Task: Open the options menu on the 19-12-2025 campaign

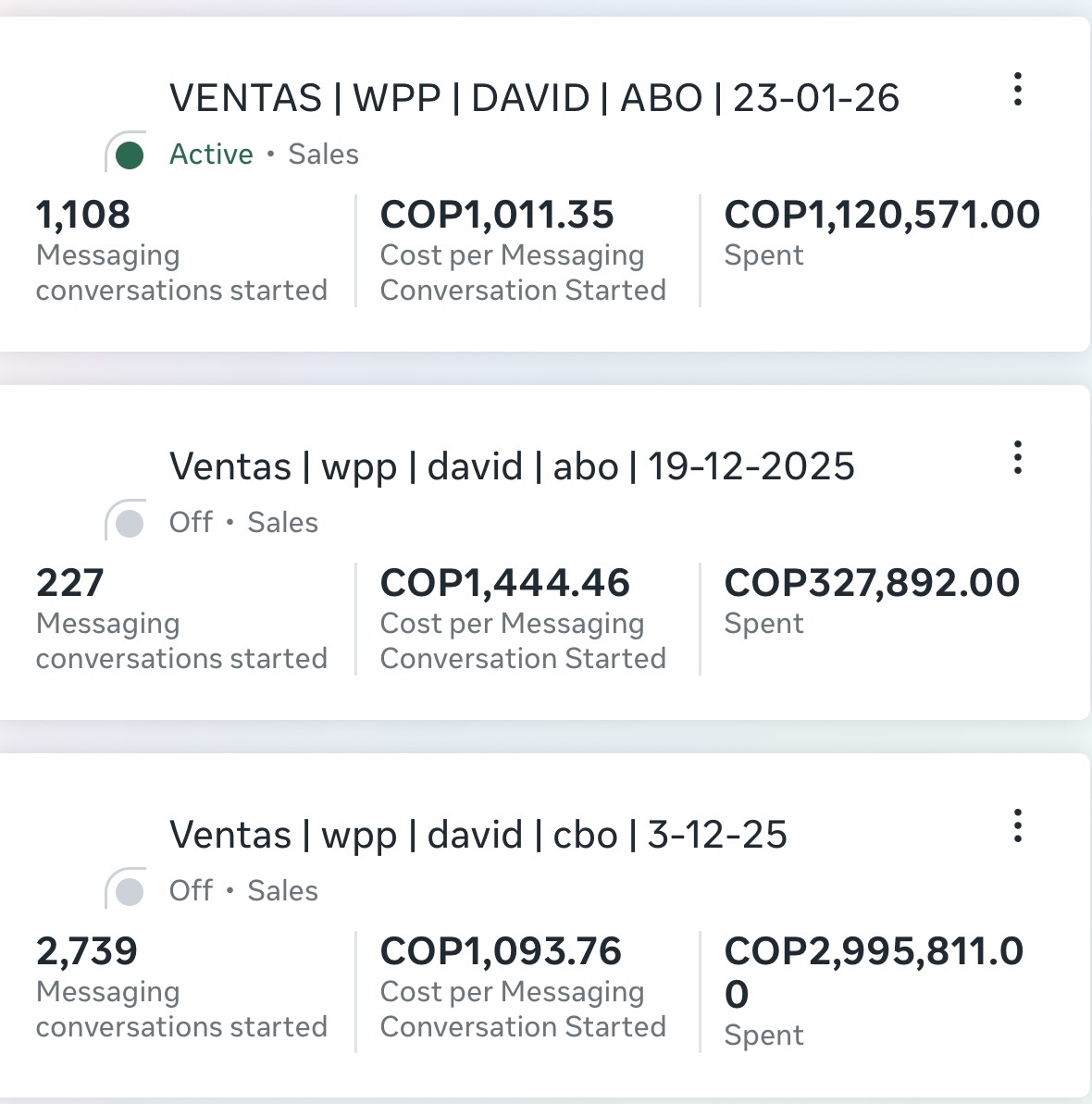Action: pos(1017,457)
